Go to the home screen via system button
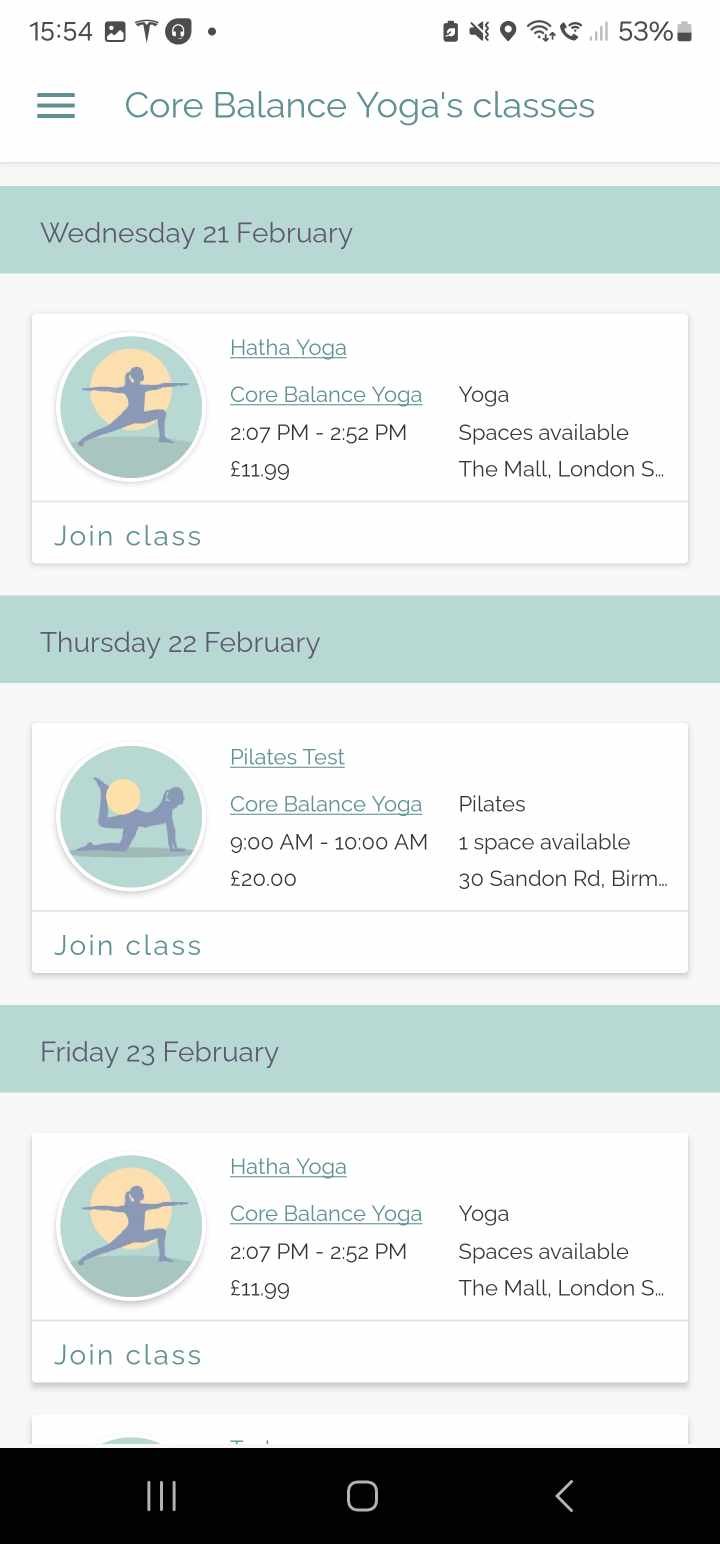Image resolution: width=720 pixels, height=1544 pixels. click(362, 1496)
